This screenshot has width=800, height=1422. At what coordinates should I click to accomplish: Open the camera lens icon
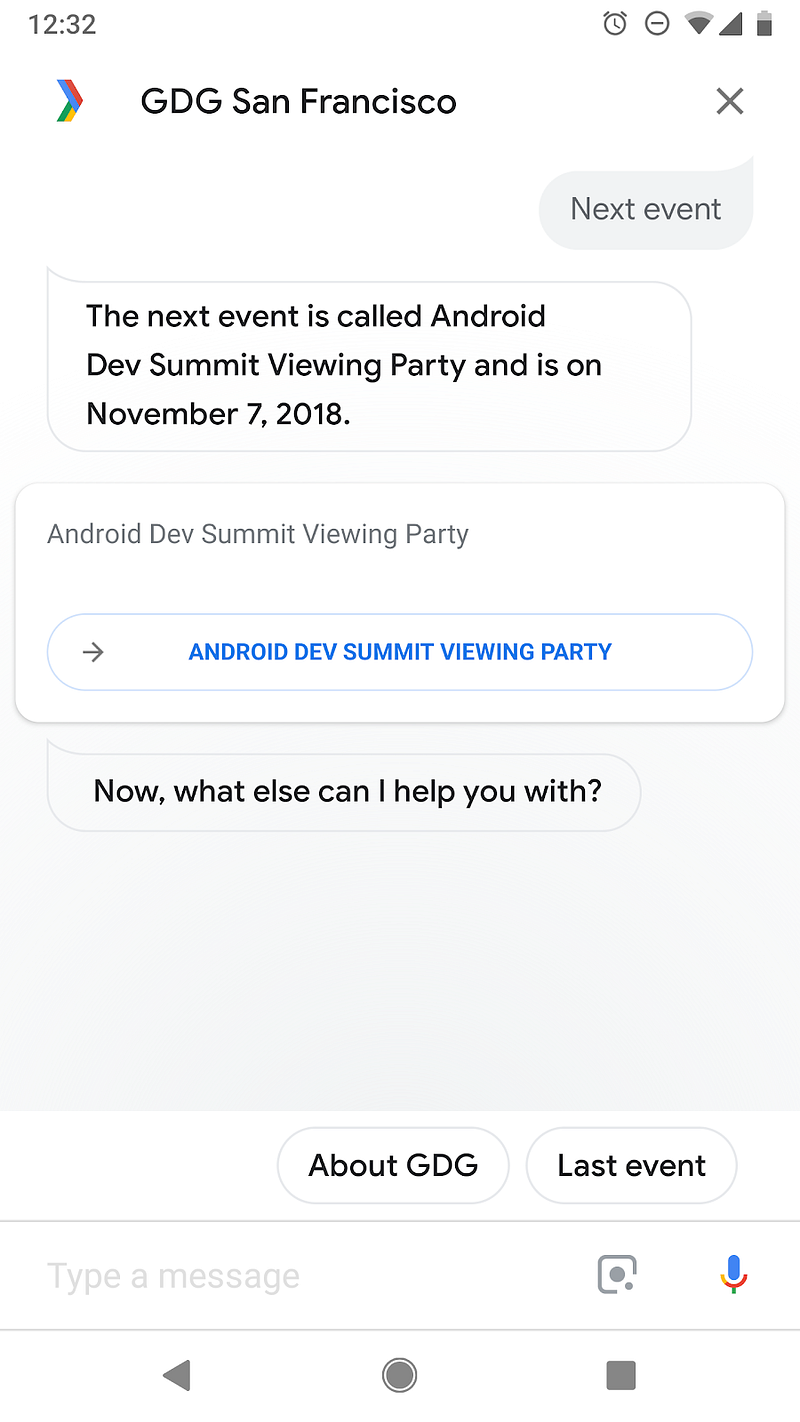click(617, 1275)
